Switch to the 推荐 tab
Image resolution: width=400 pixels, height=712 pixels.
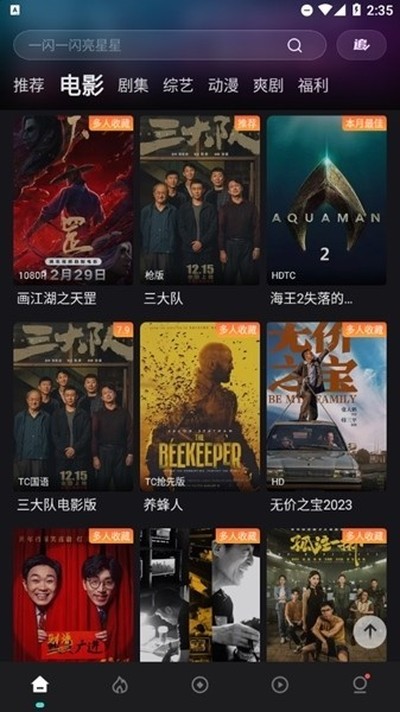[29, 85]
